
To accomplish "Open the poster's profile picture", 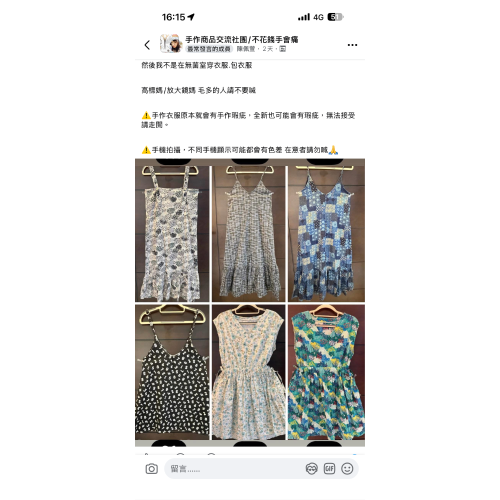I will (x=170, y=44).
